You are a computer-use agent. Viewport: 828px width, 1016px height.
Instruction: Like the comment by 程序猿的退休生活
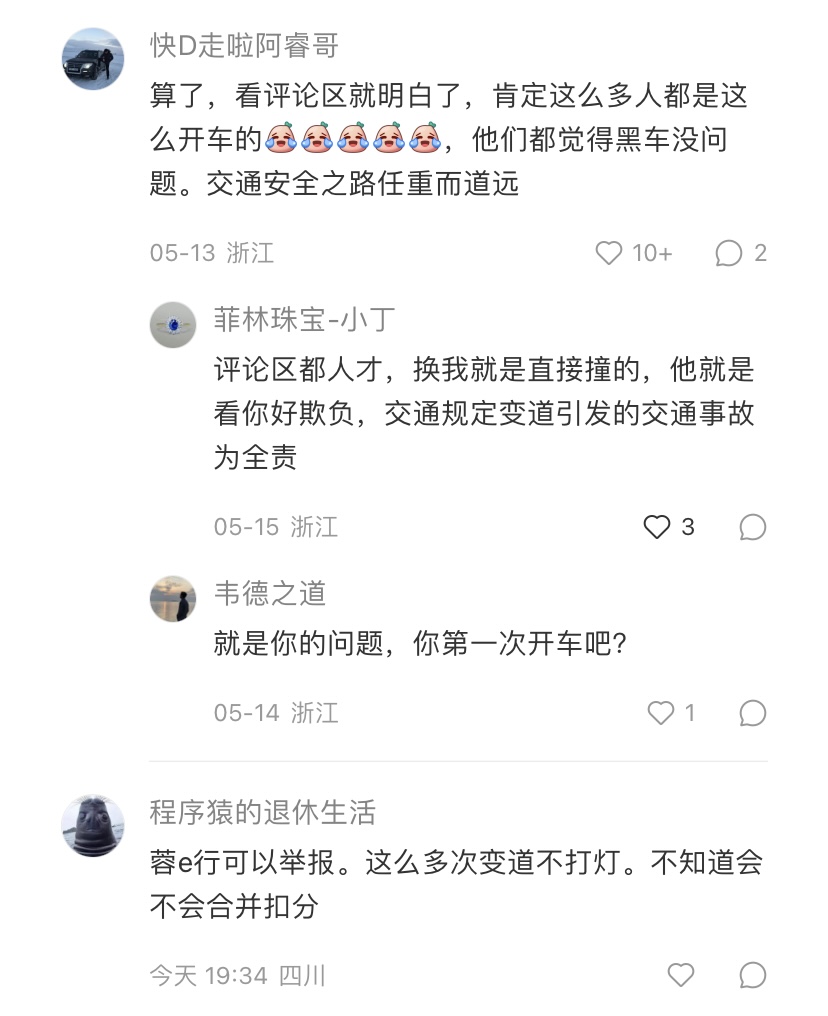coord(680,974)
